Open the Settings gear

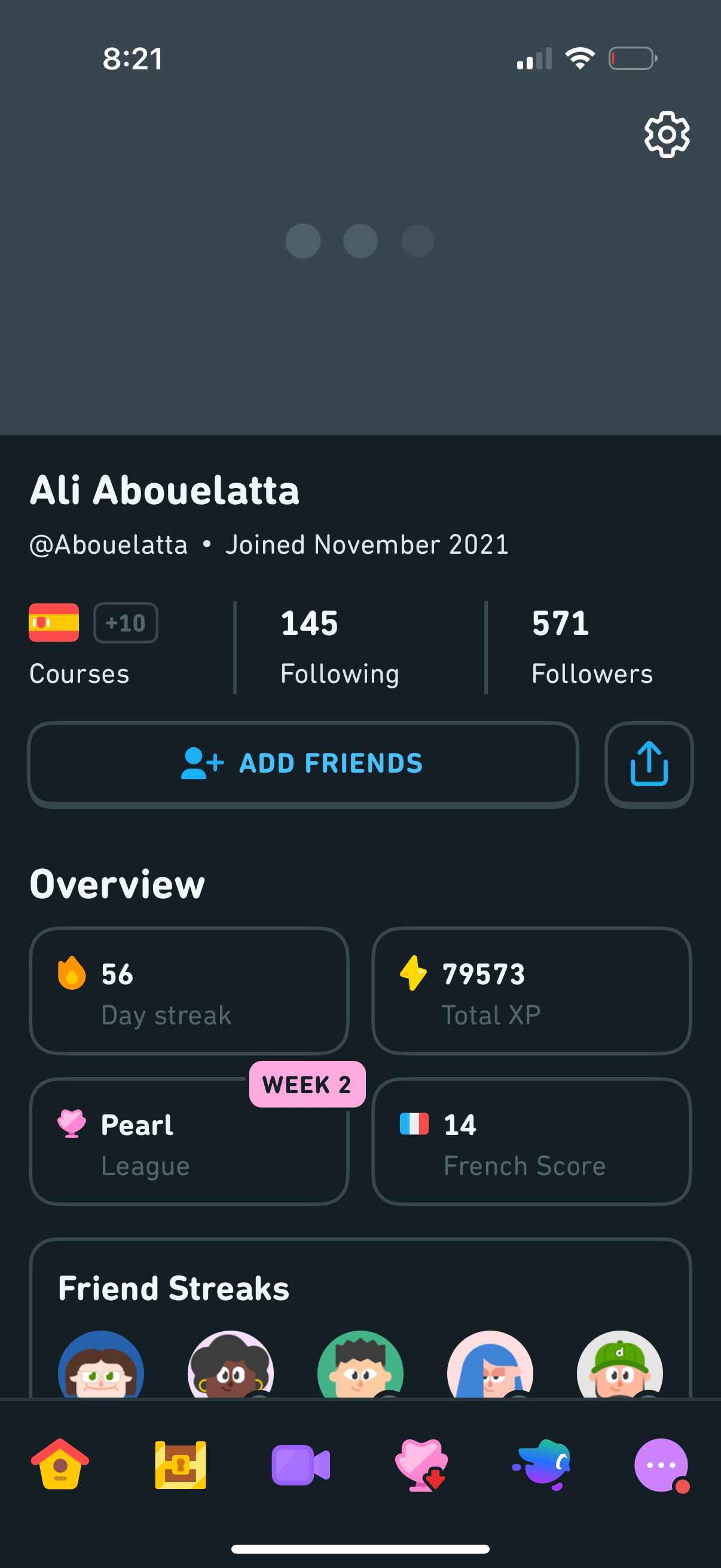667,135
